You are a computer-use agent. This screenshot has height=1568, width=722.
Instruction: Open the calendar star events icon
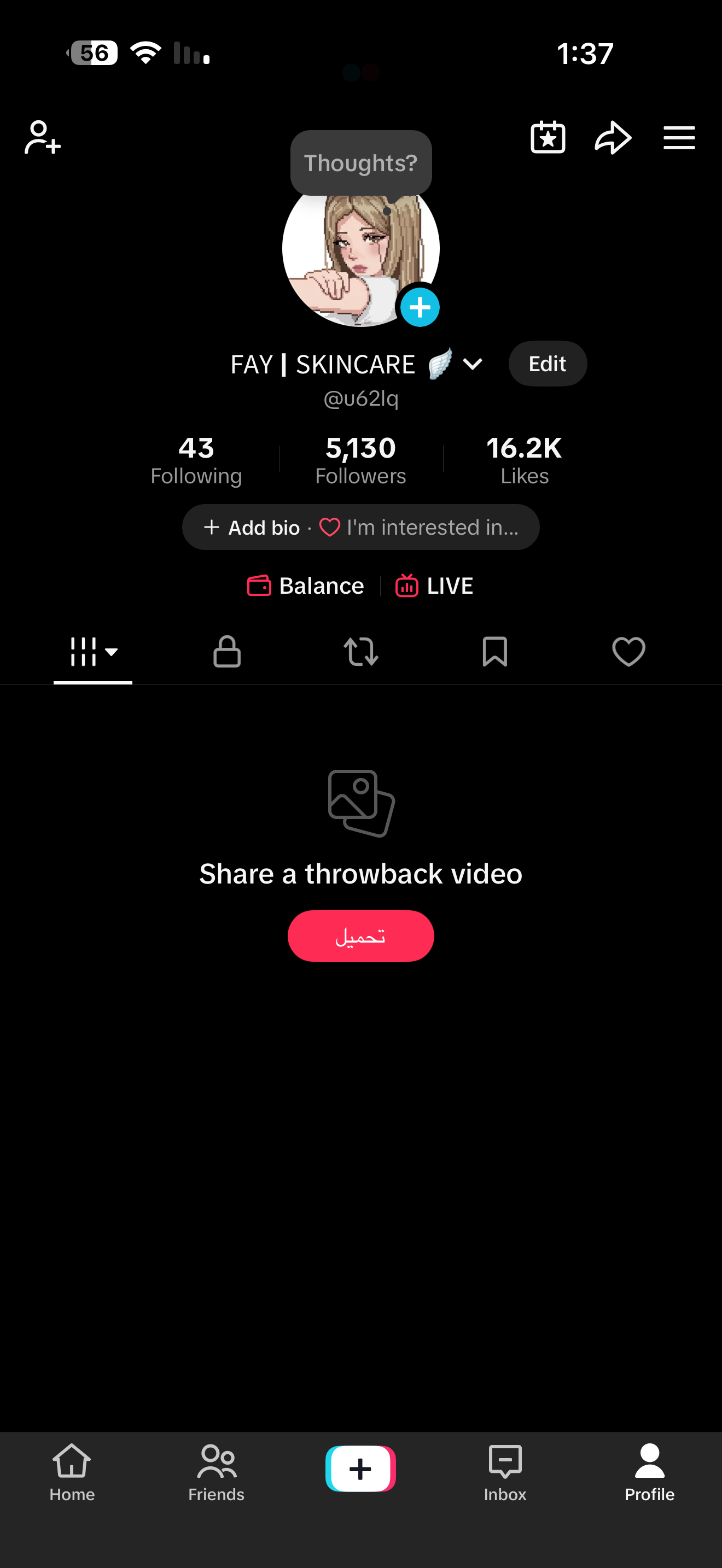click(548, 138)
